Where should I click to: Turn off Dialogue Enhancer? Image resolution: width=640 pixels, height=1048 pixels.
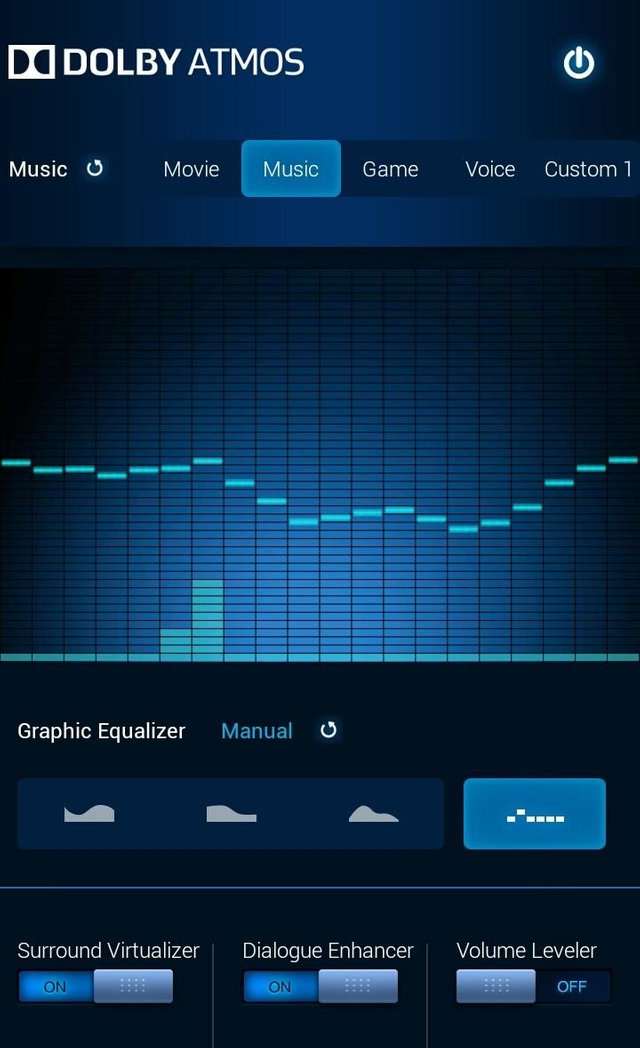[x=321, y=986]
